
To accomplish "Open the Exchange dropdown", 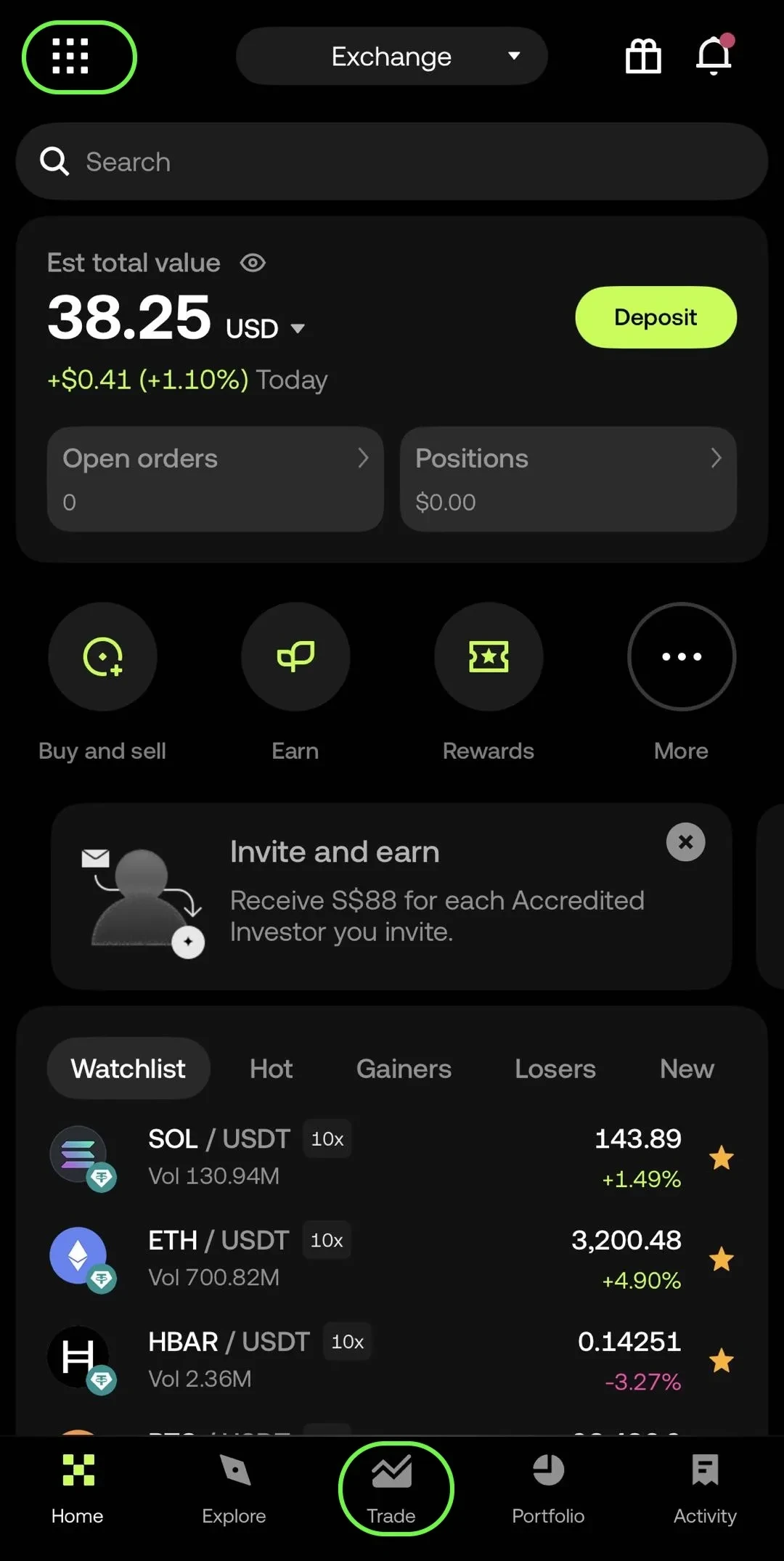I will click(x=391, y=56).
